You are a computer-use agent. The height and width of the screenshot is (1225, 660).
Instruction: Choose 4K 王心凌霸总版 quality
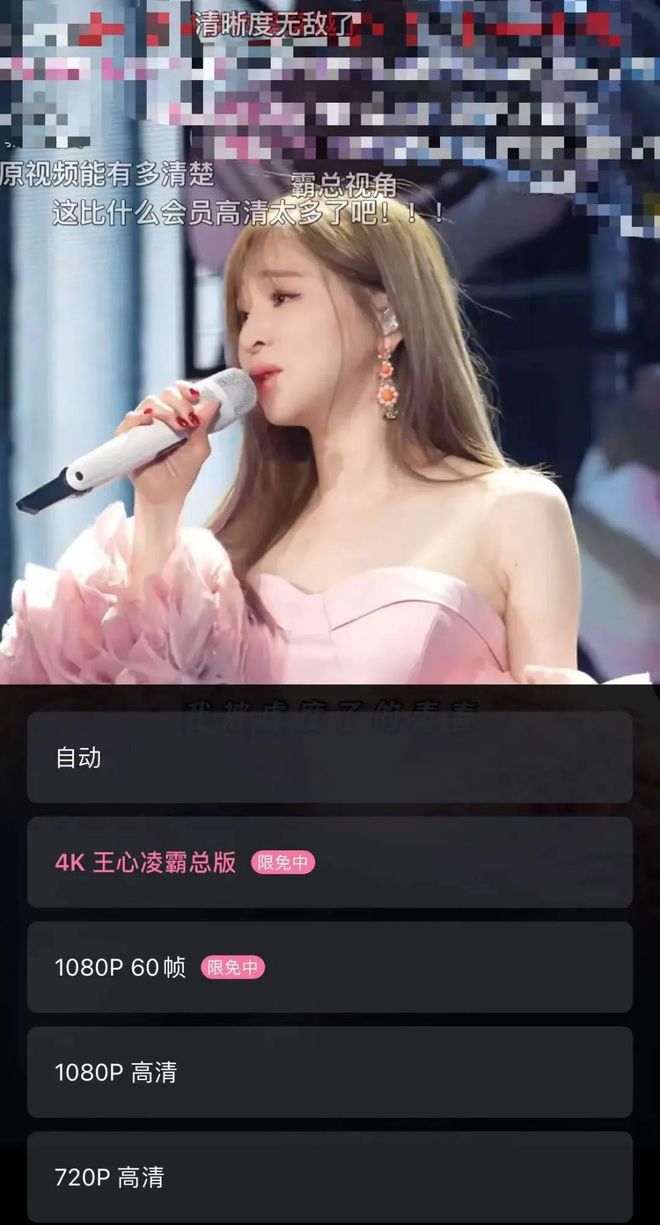click(x=330, y=862)
